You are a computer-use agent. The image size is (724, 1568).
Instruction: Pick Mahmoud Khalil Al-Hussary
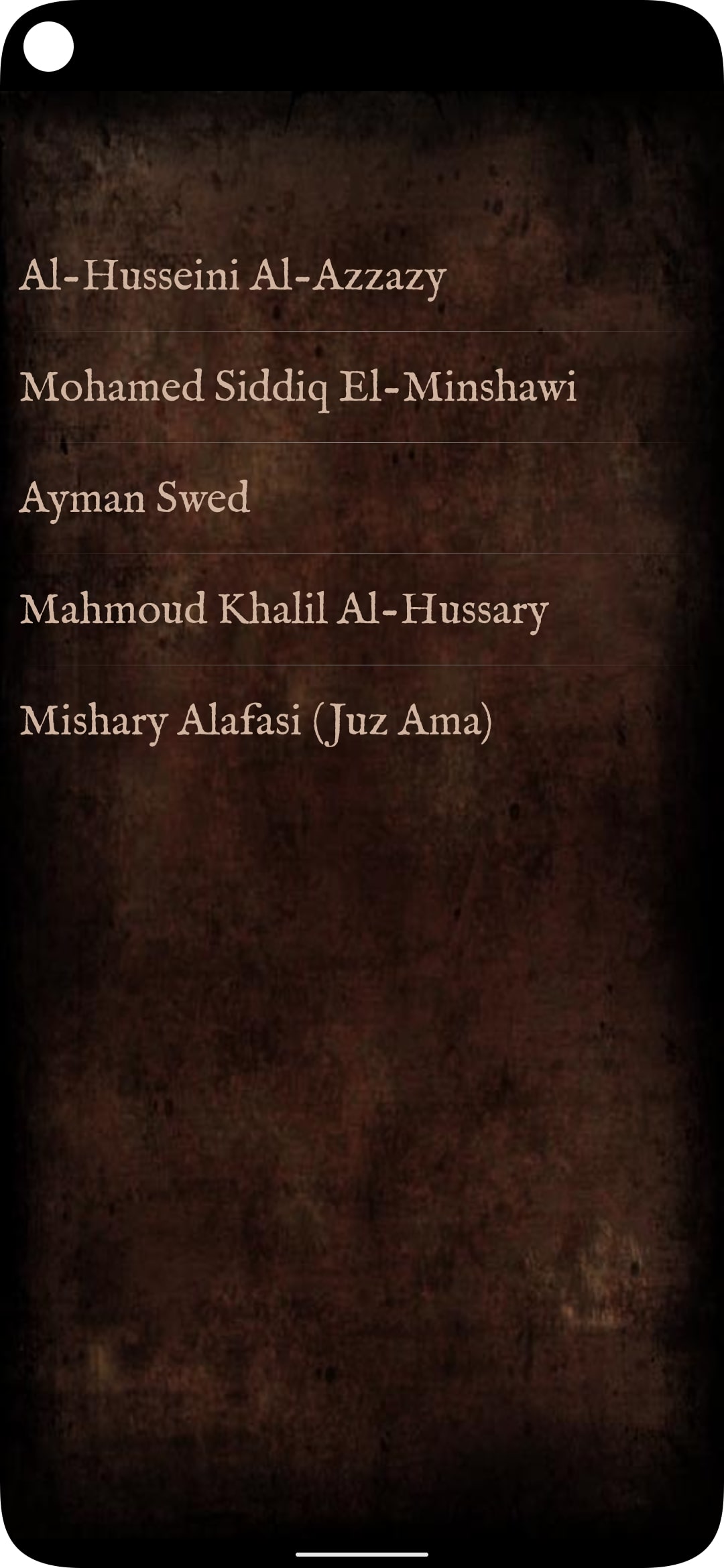tap(284, 610)
